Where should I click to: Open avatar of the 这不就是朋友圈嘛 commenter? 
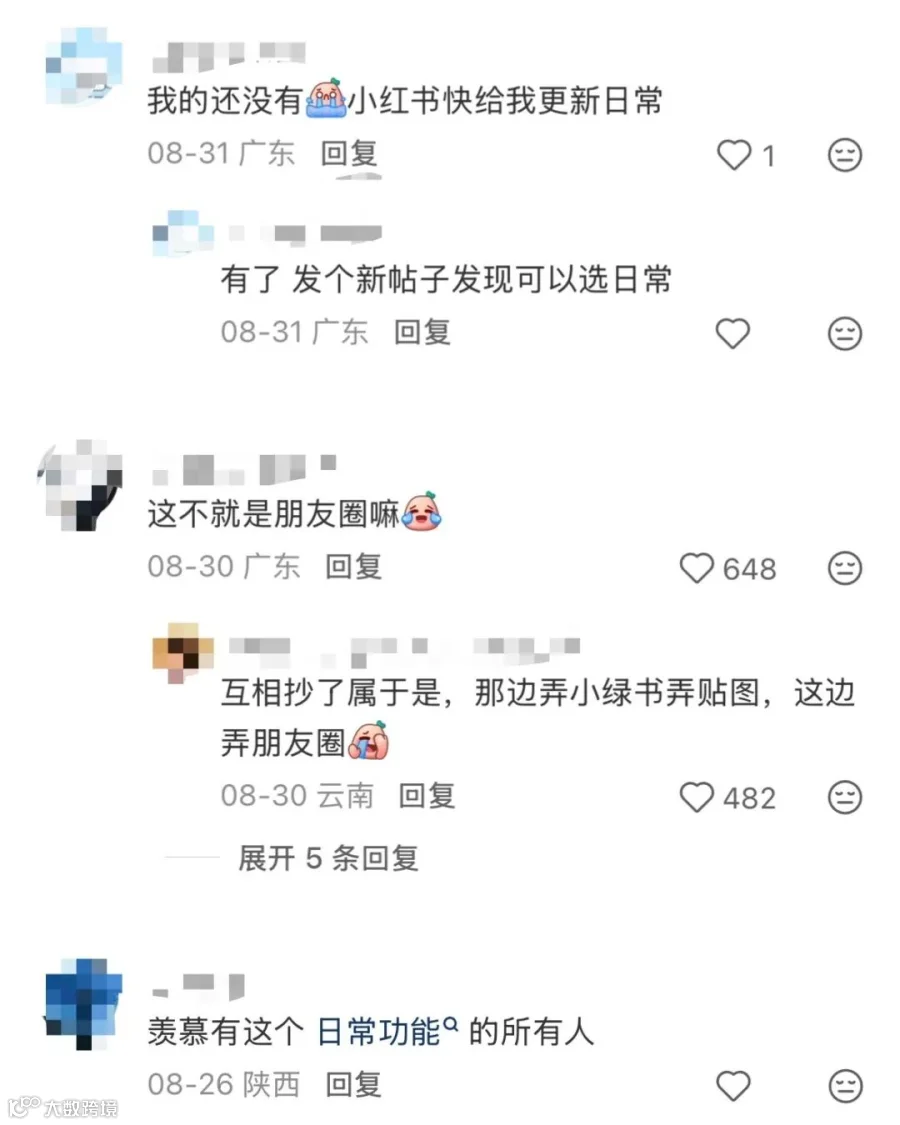(80, 485)
